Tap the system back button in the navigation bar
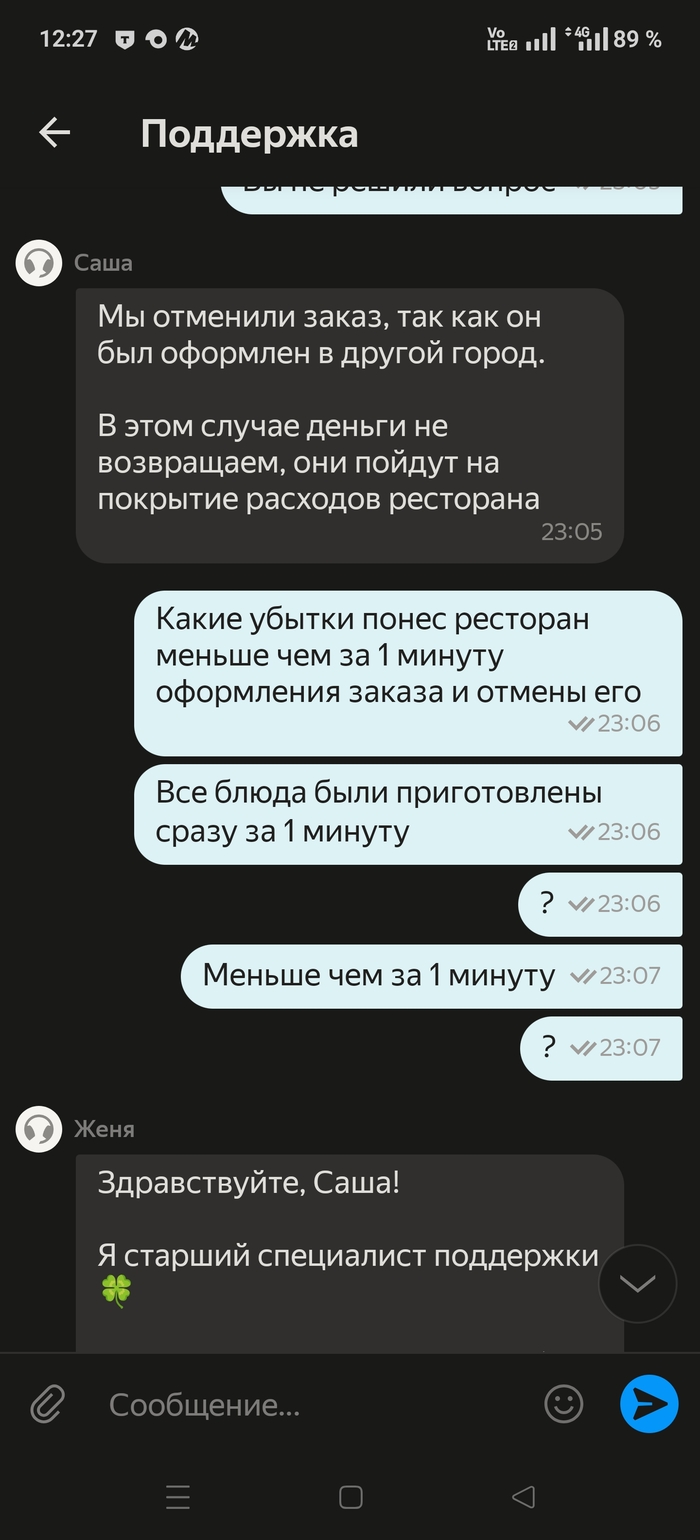700x1540 pixels. [x=523, y=1497]
